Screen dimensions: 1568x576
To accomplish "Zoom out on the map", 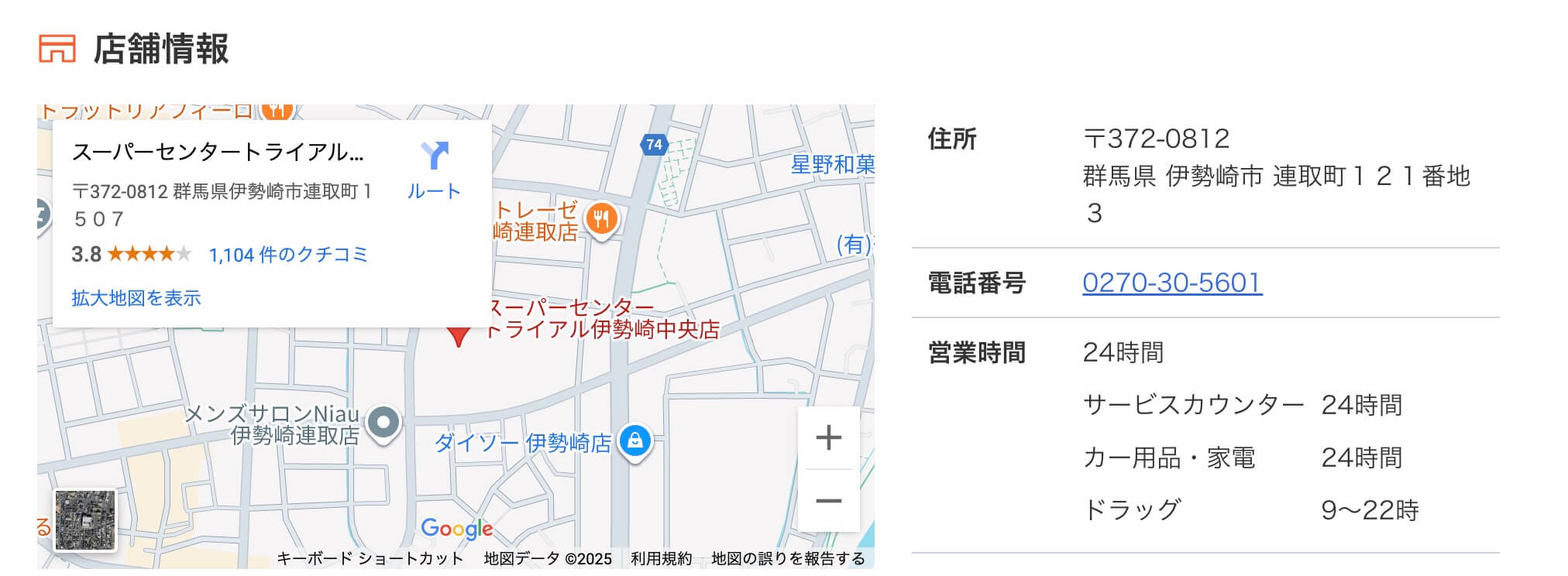I will 828,501.
